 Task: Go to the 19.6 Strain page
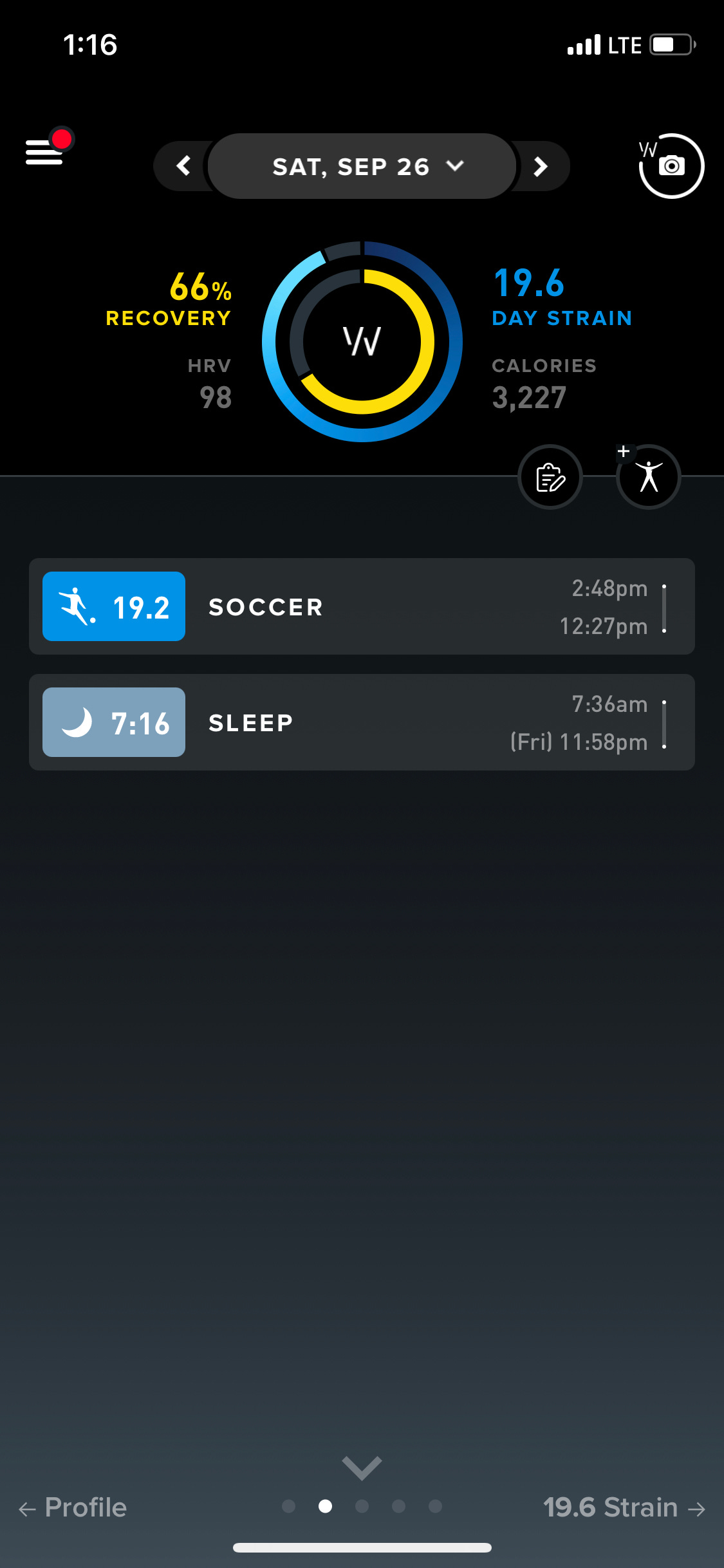coord(624,1507)
